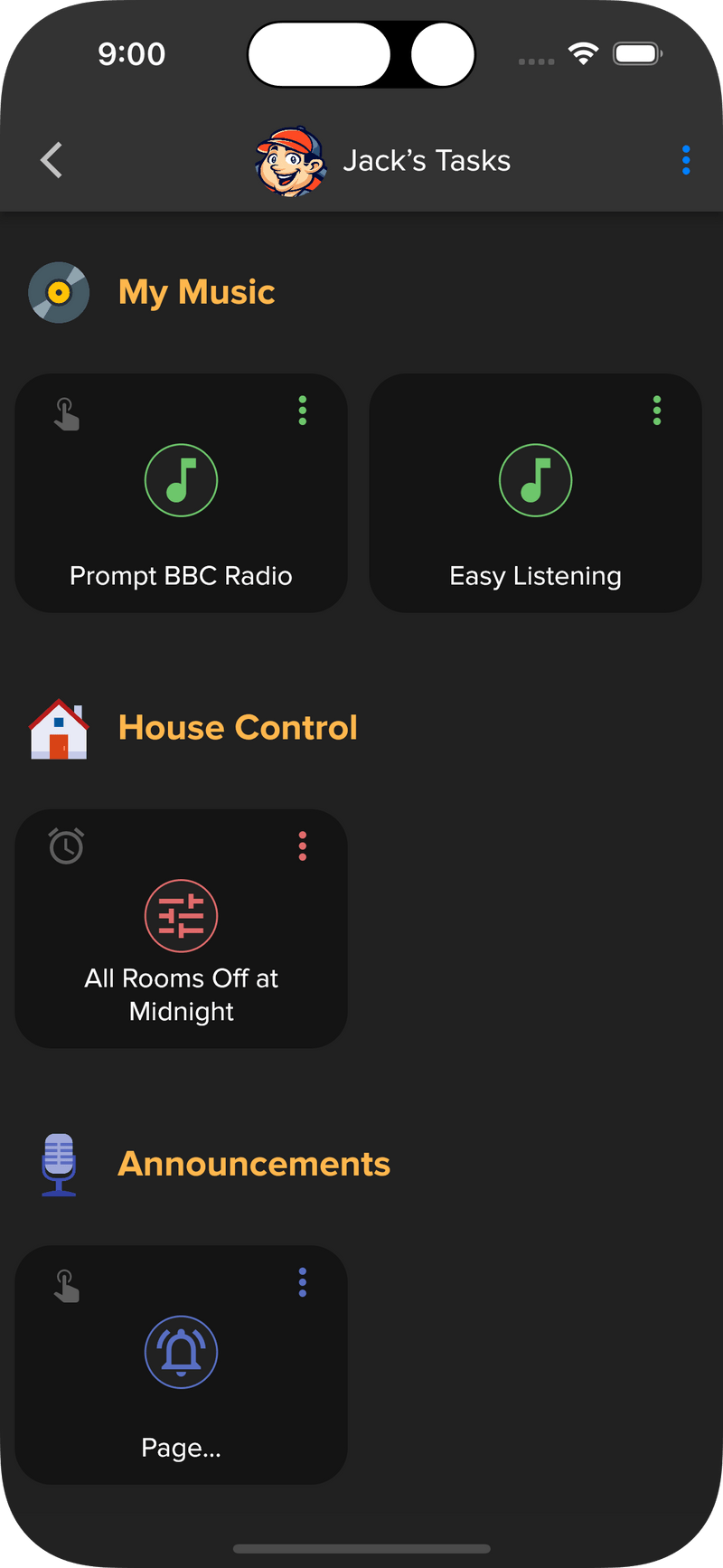The image size is (723, 1568).
Task: Select the touch trigger icon on Prompt BBC Radio
Action: pos(67,412)
